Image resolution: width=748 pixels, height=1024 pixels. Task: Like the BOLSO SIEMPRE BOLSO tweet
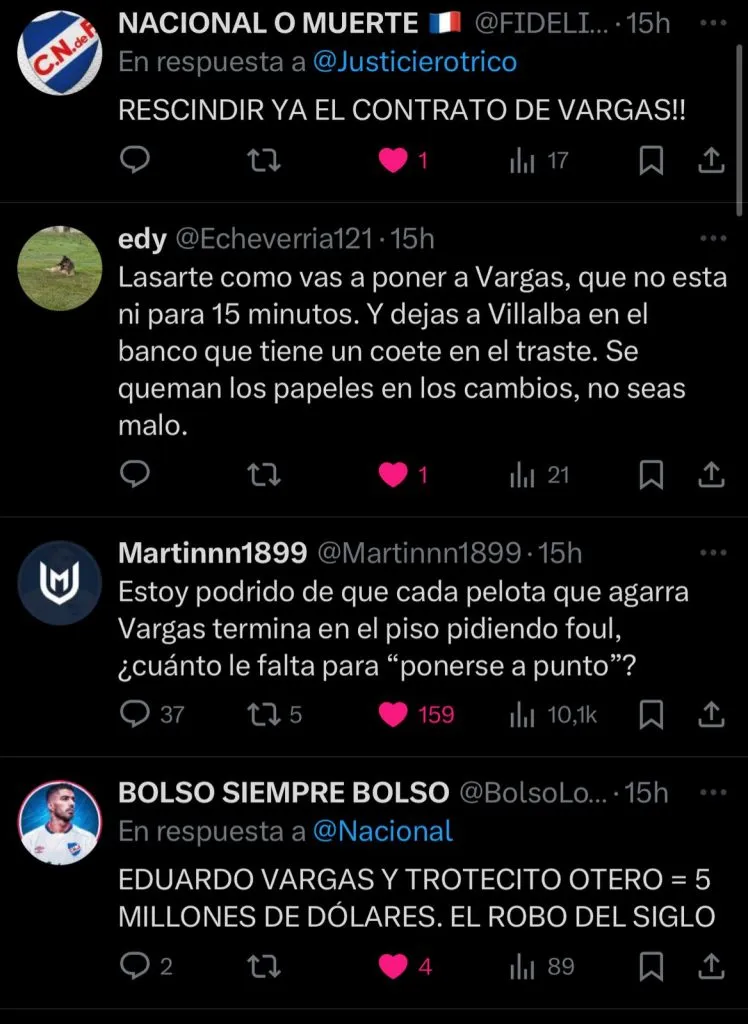393,966
